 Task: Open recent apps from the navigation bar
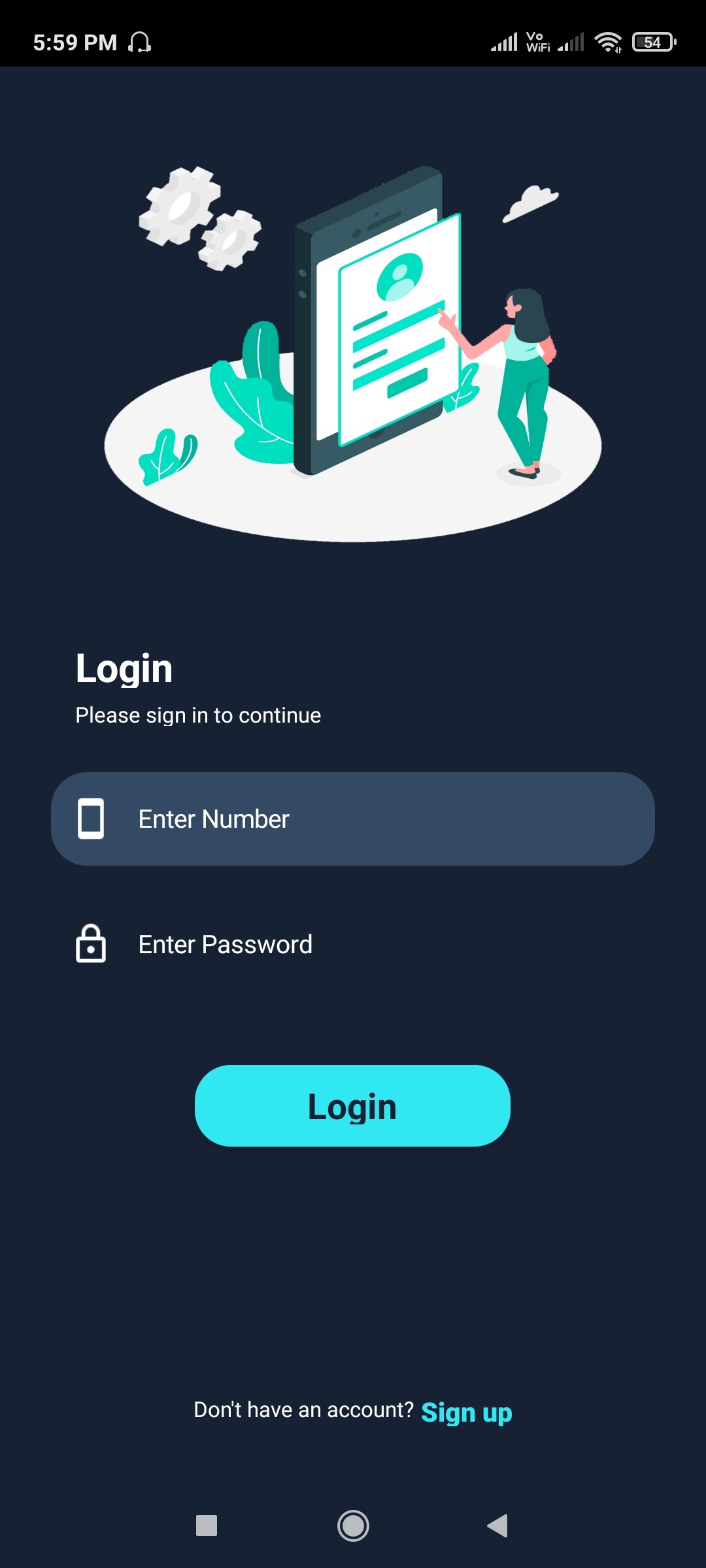pos(207,1526)
